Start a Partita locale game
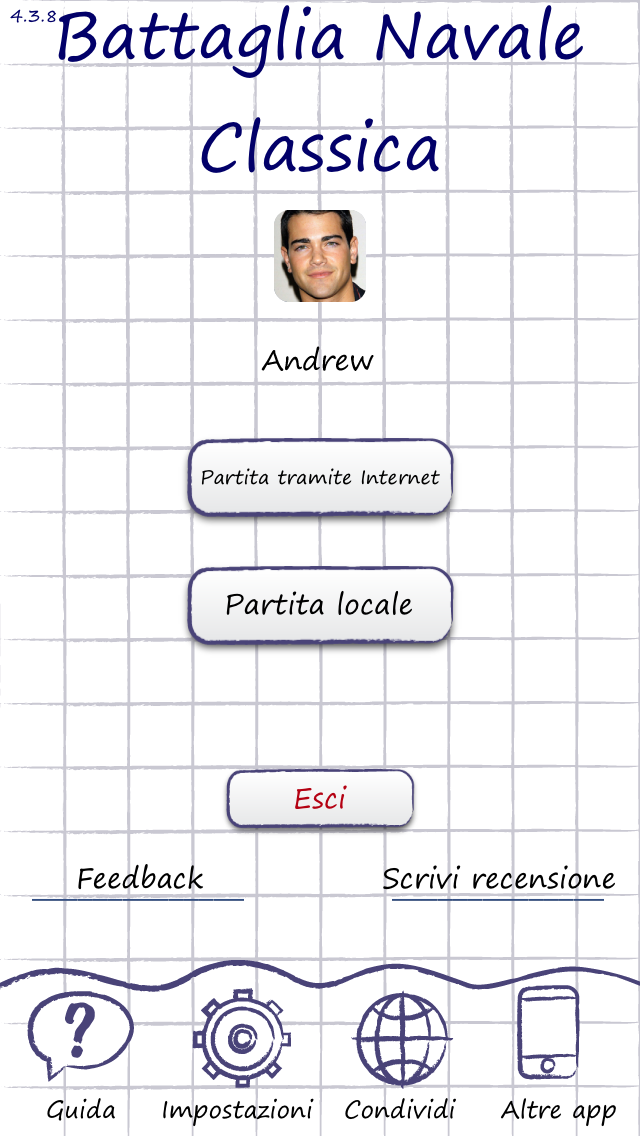Viewport: 640px width, 1136px height. (x=320, y=605)
